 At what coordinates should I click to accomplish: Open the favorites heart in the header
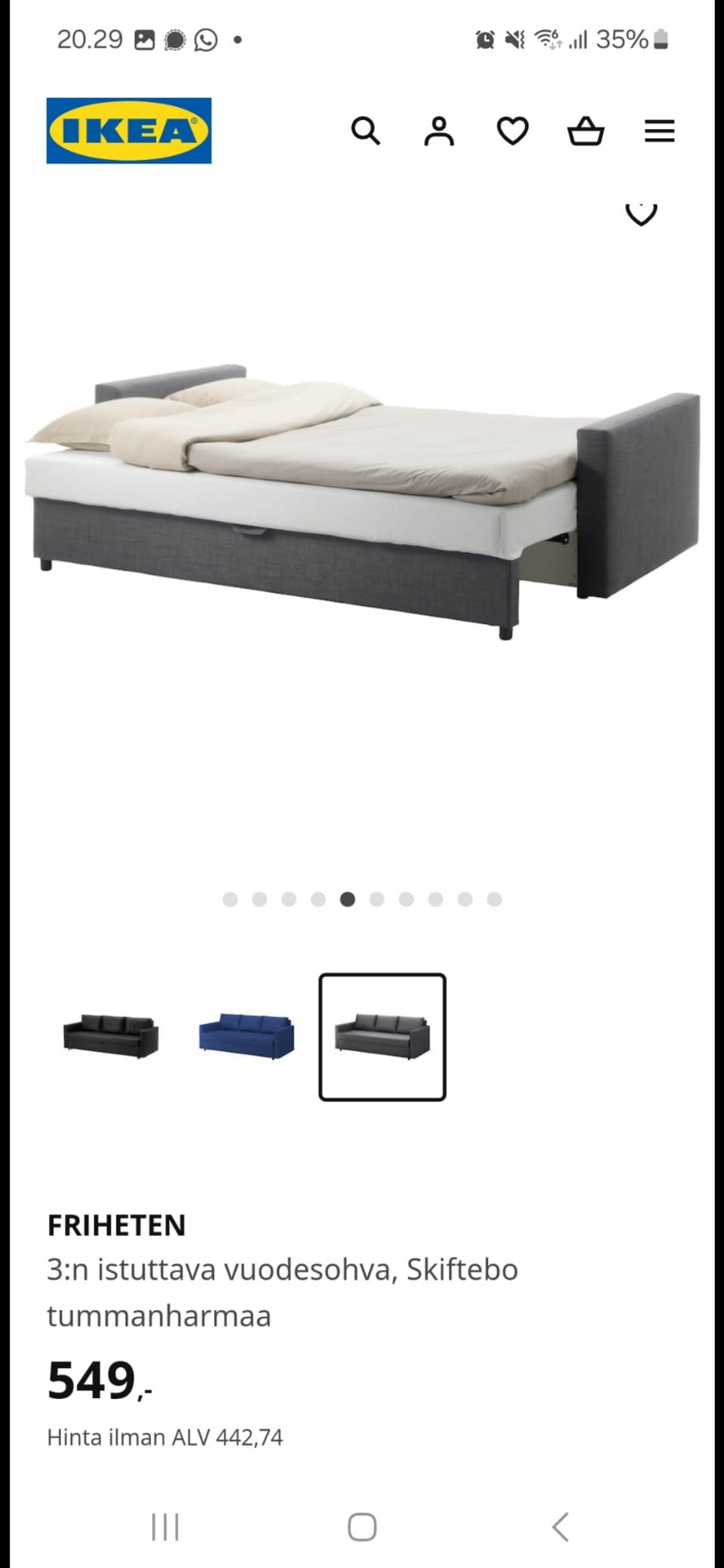pos(513,131)
